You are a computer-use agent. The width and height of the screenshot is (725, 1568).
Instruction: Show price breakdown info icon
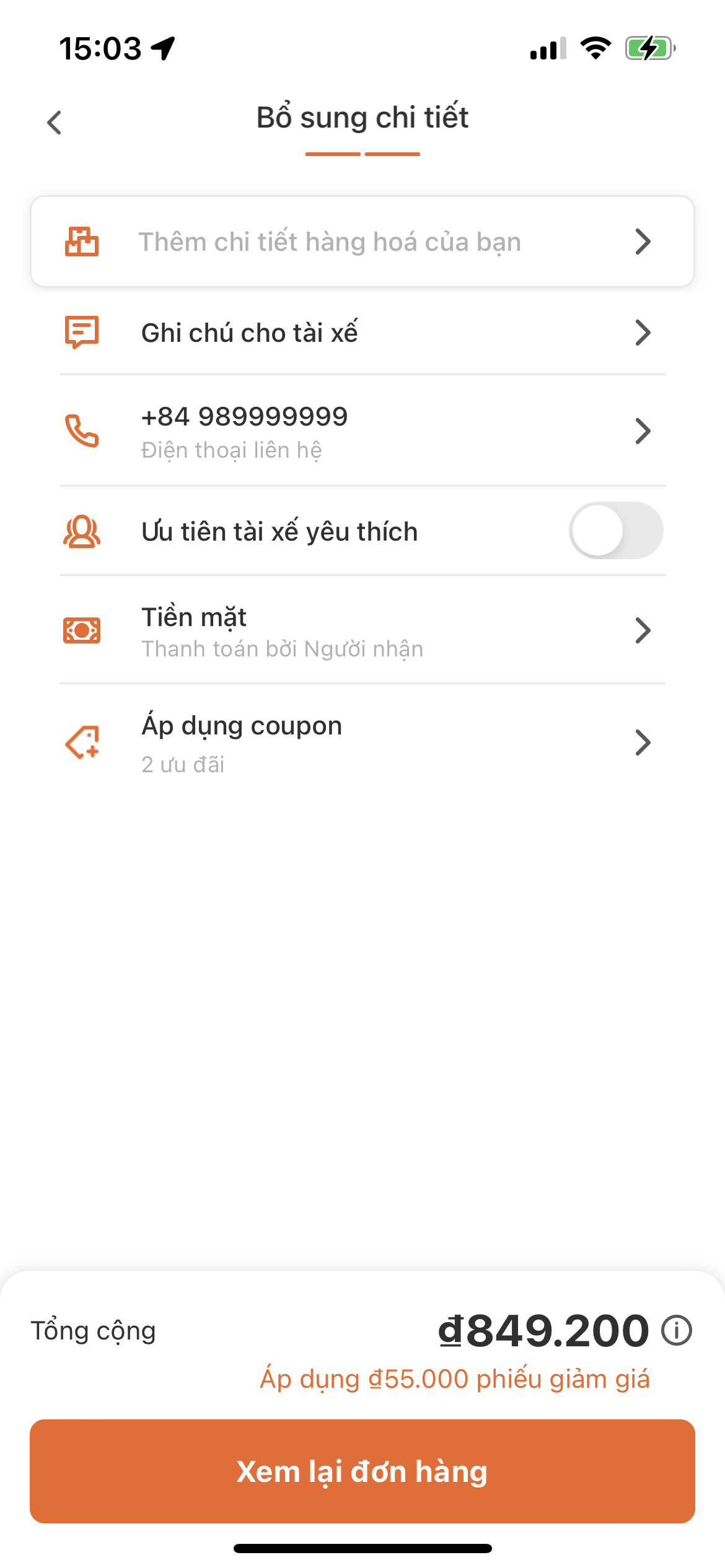click(x=676, y=1330)
